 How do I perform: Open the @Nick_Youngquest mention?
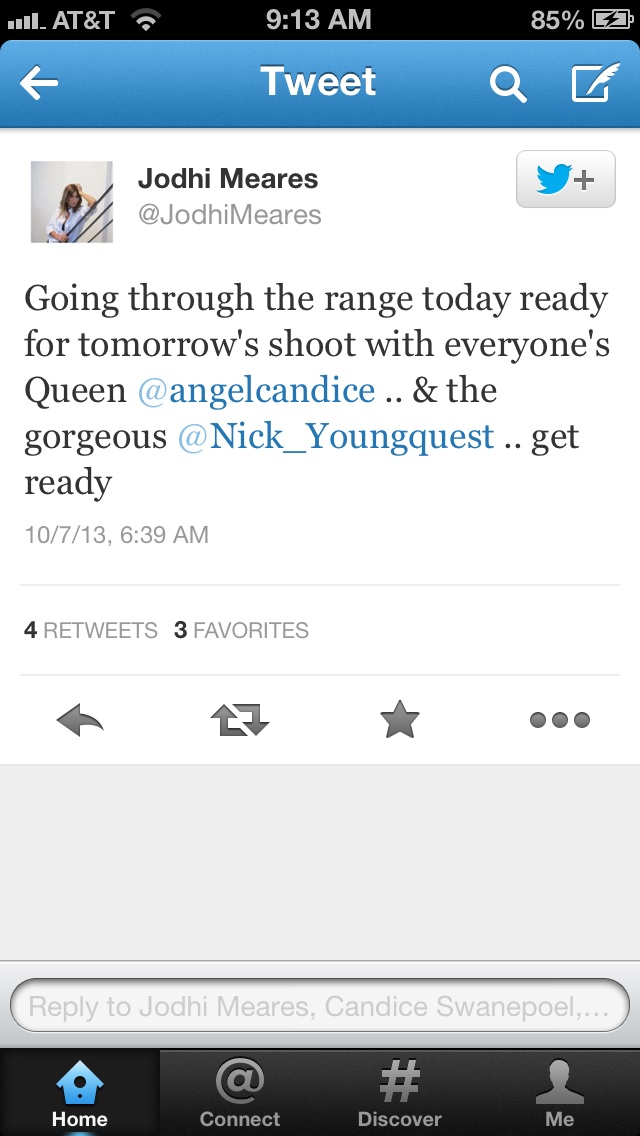(x=336, y=437)
